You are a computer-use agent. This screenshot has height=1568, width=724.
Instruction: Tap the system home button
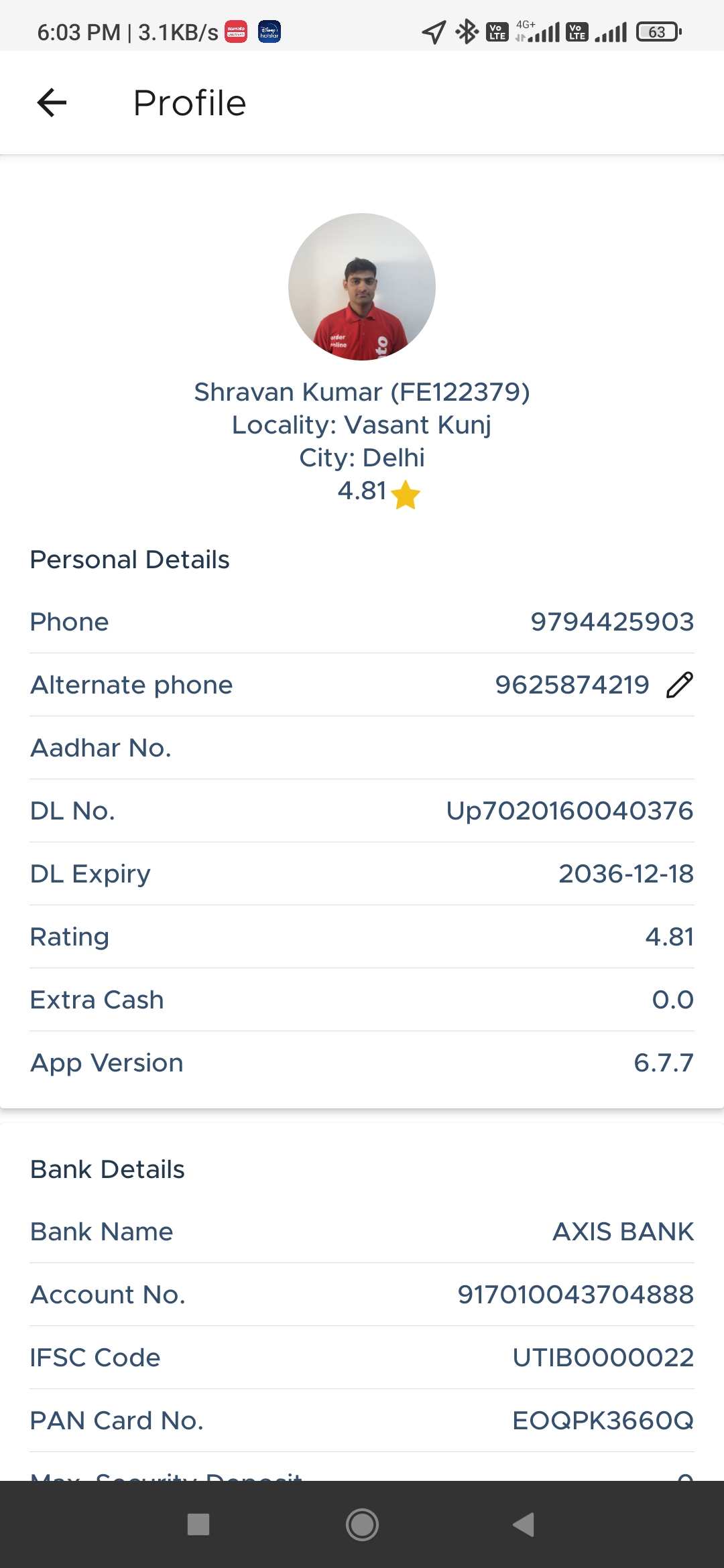coord(362,1524)
